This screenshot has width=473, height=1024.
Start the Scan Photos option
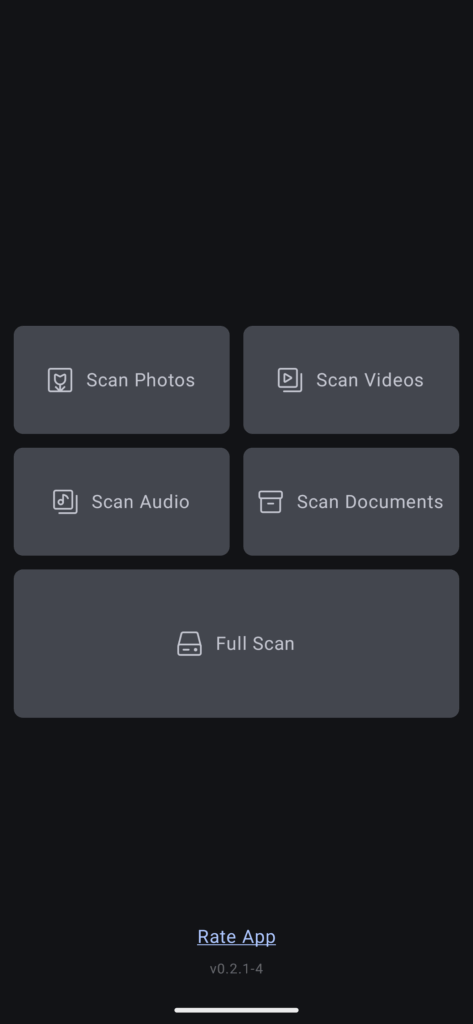click(x=122, y=379)
